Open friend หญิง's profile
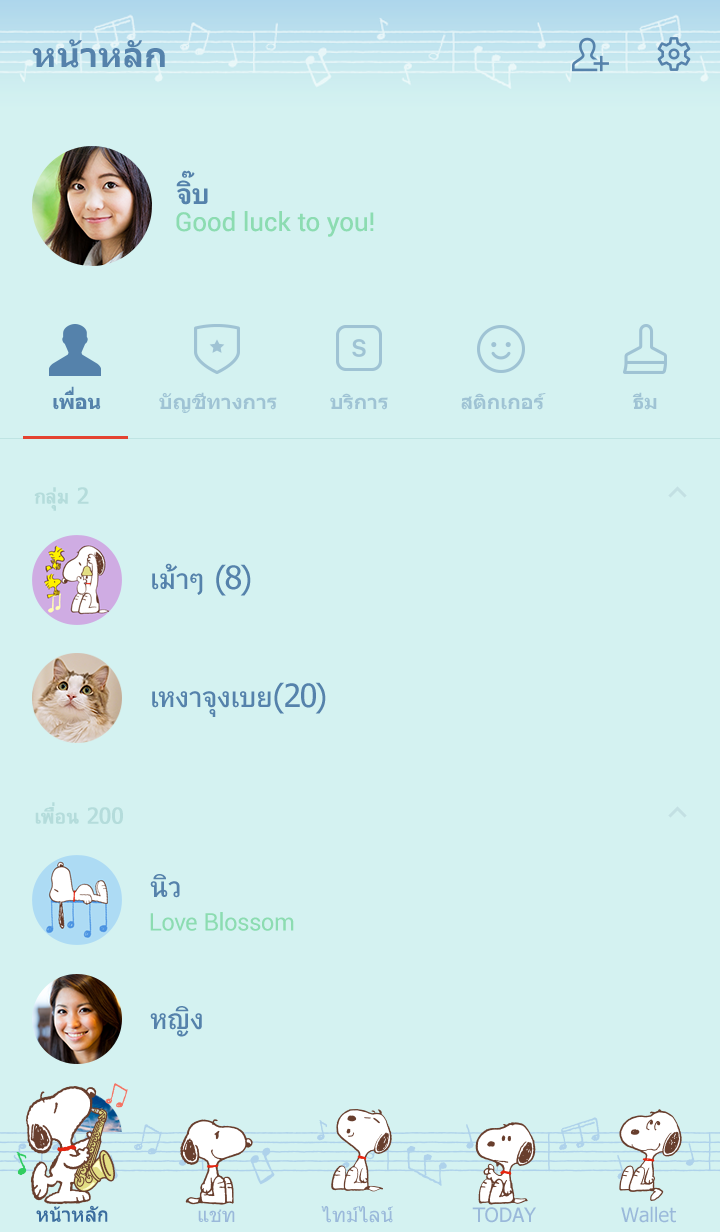The image size is (720, 1232). pos(176,1019)
